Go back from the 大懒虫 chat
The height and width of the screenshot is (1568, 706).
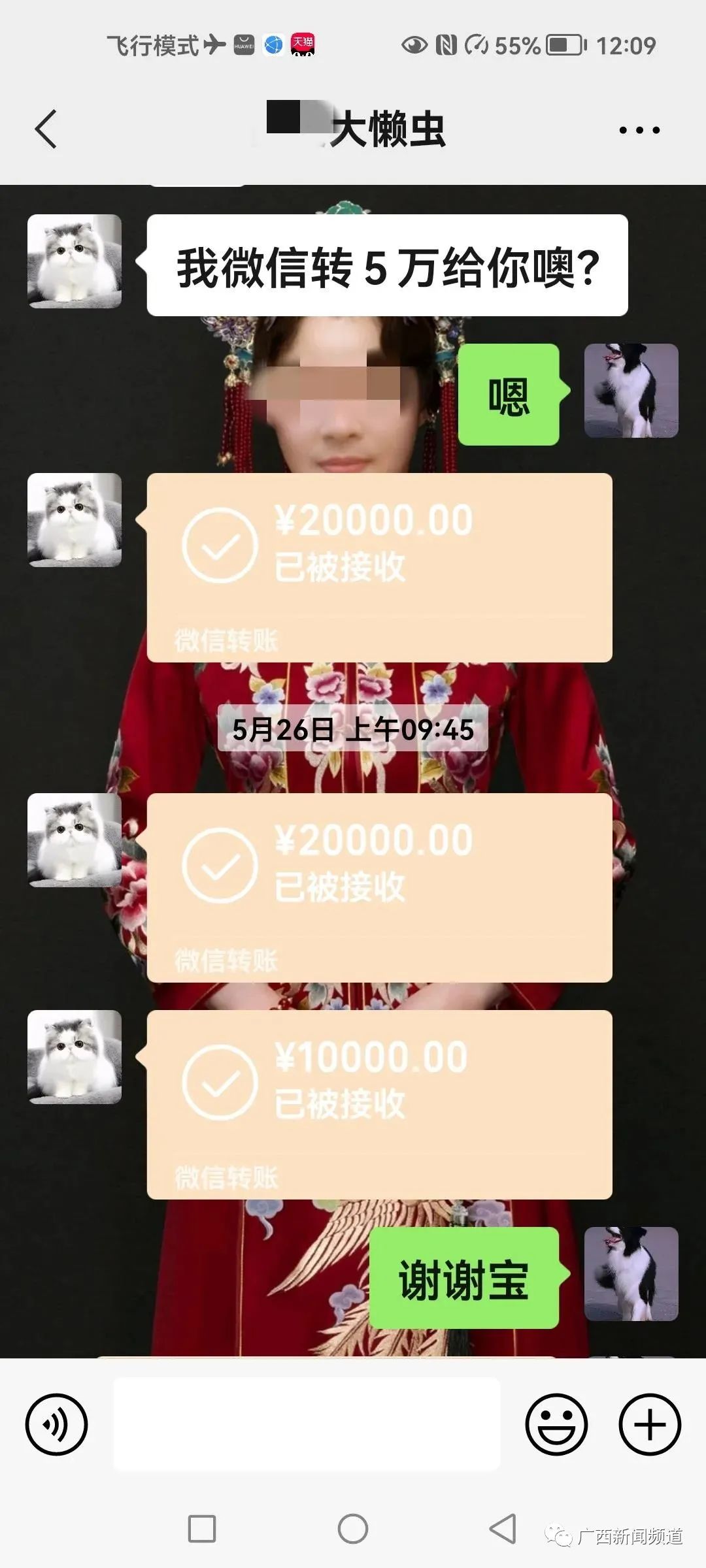46,129
